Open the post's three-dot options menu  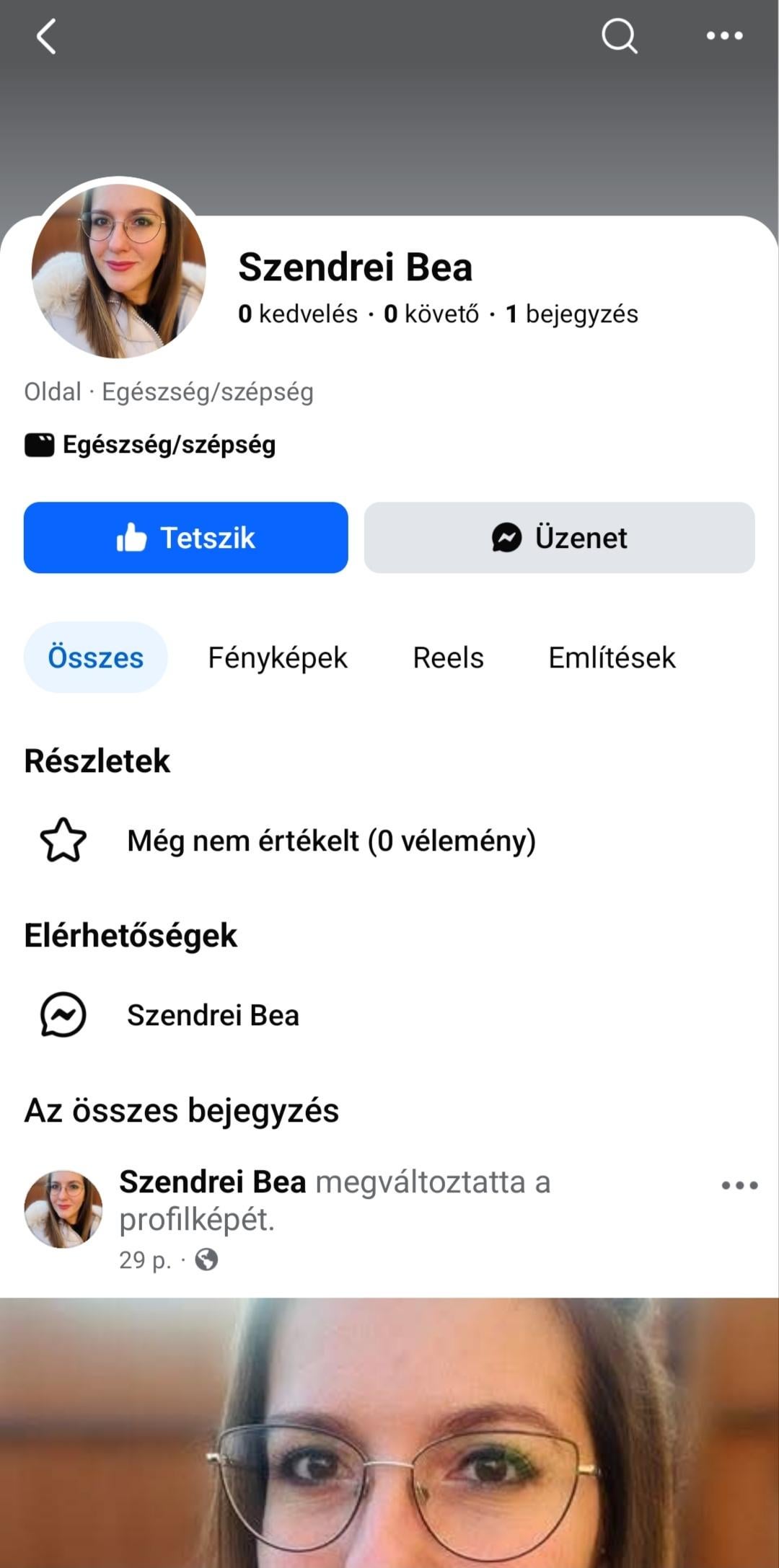click(739, 1185)
